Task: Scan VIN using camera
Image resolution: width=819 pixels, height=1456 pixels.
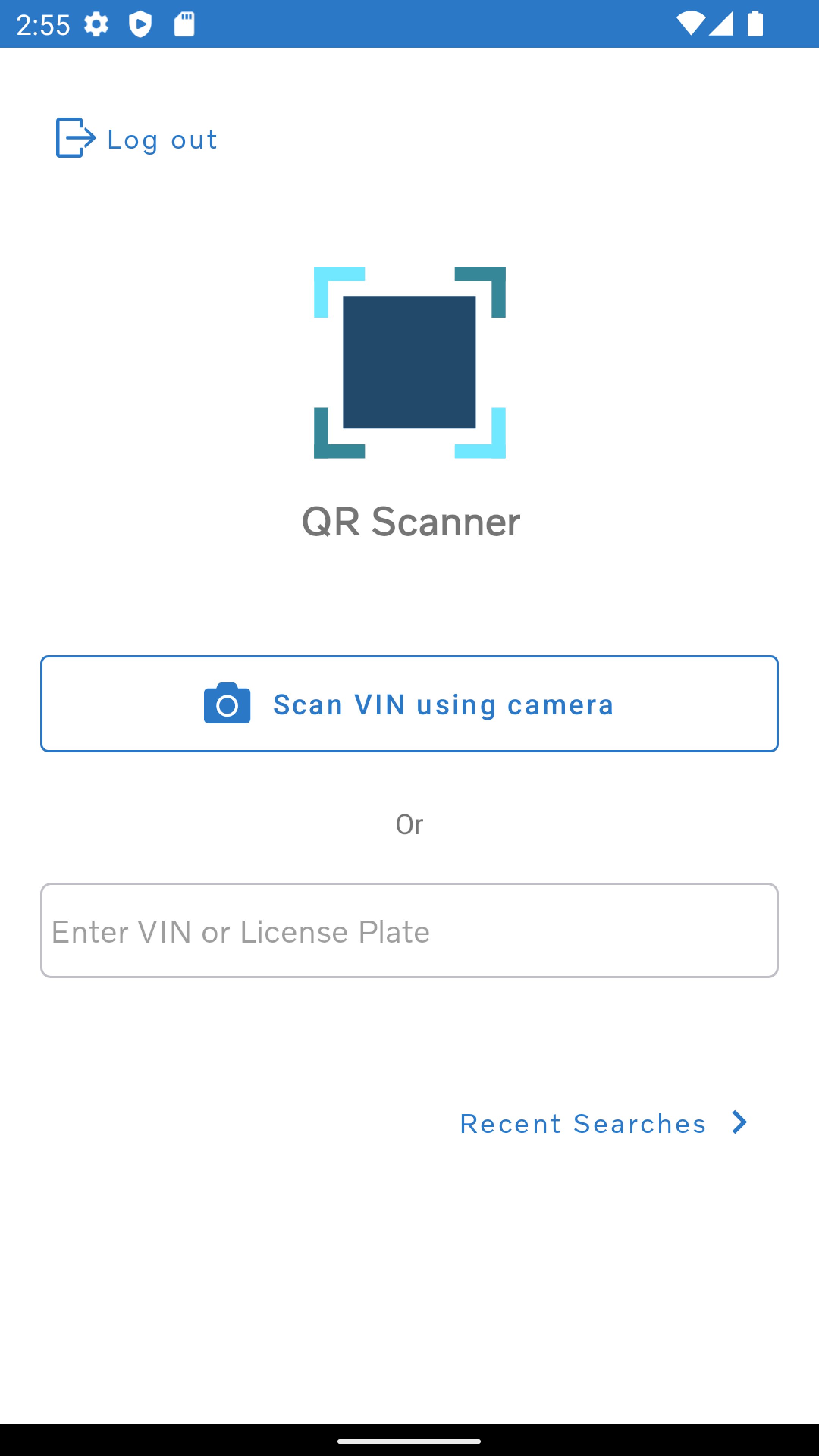Action: [409, 704]
